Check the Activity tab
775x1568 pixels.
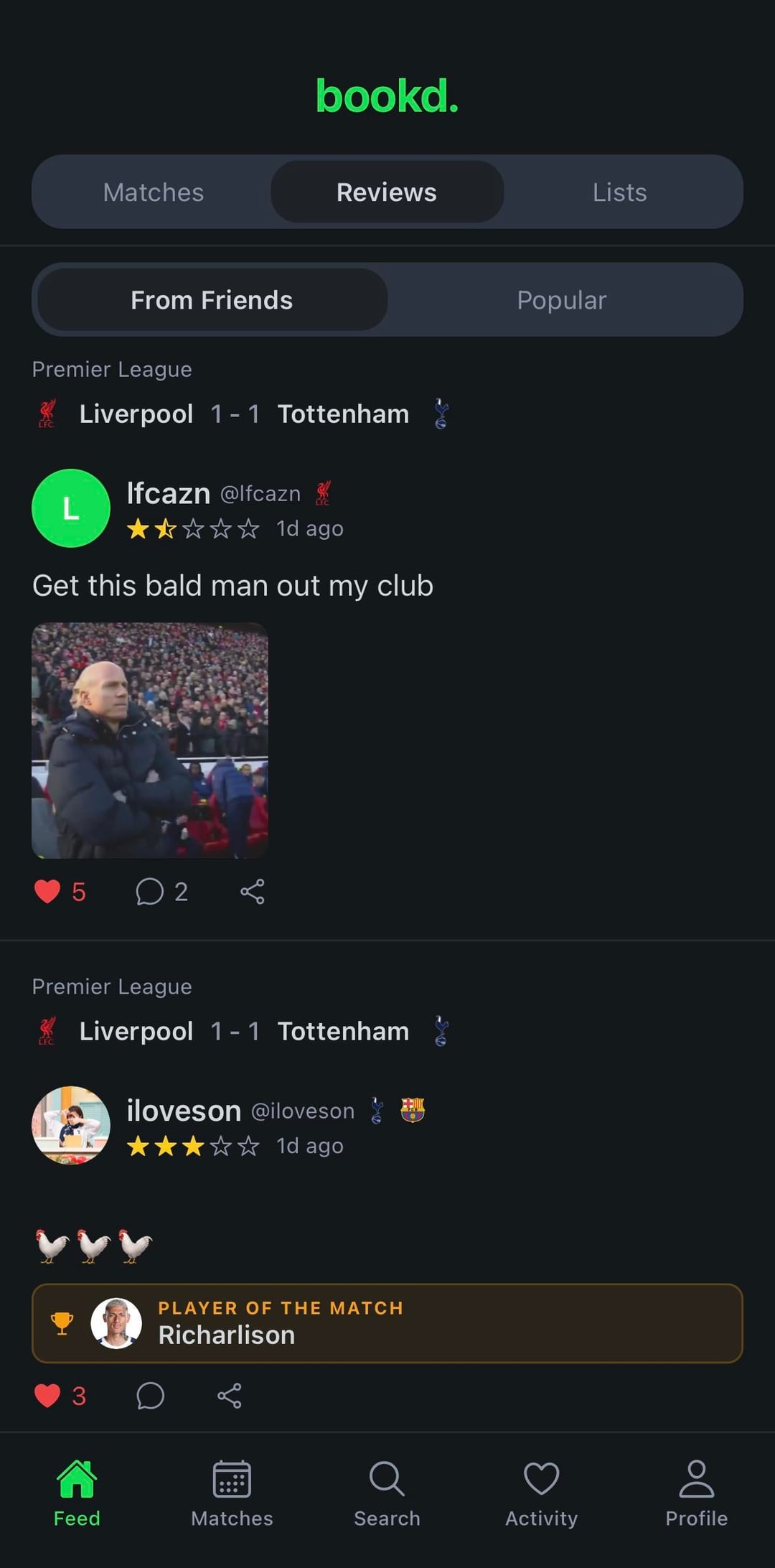pyautogui.click(x=542, y=1492)
